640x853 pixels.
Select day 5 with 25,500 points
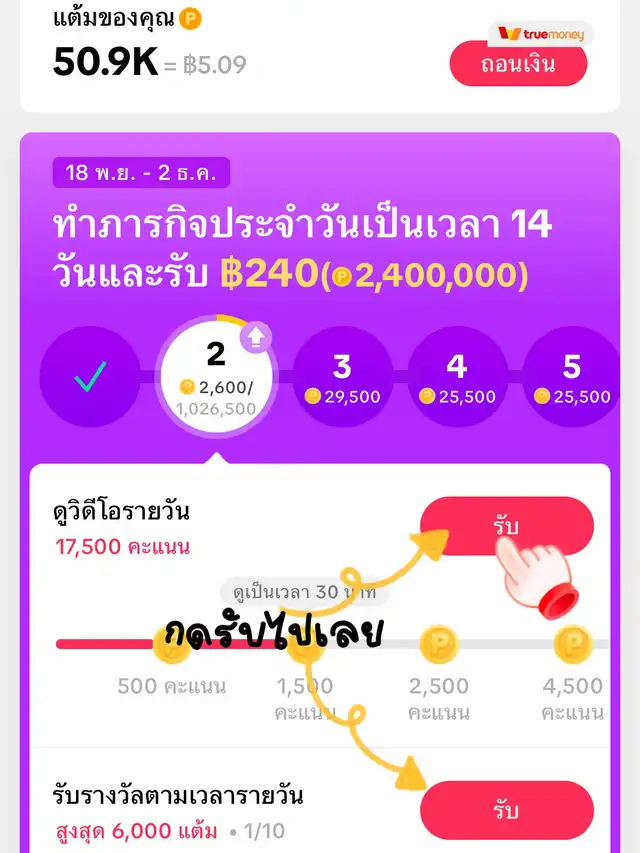point(572,378)
